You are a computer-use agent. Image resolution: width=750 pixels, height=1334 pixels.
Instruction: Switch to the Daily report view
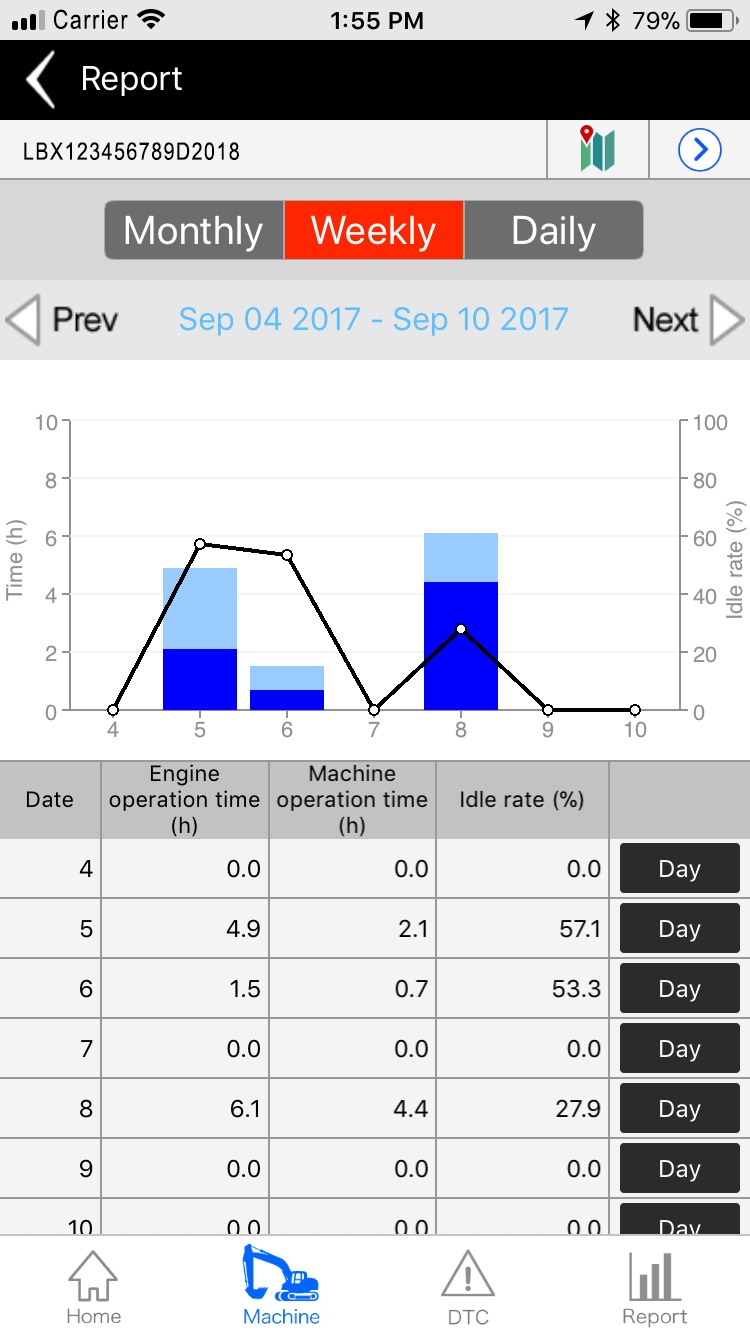point(553,231)
